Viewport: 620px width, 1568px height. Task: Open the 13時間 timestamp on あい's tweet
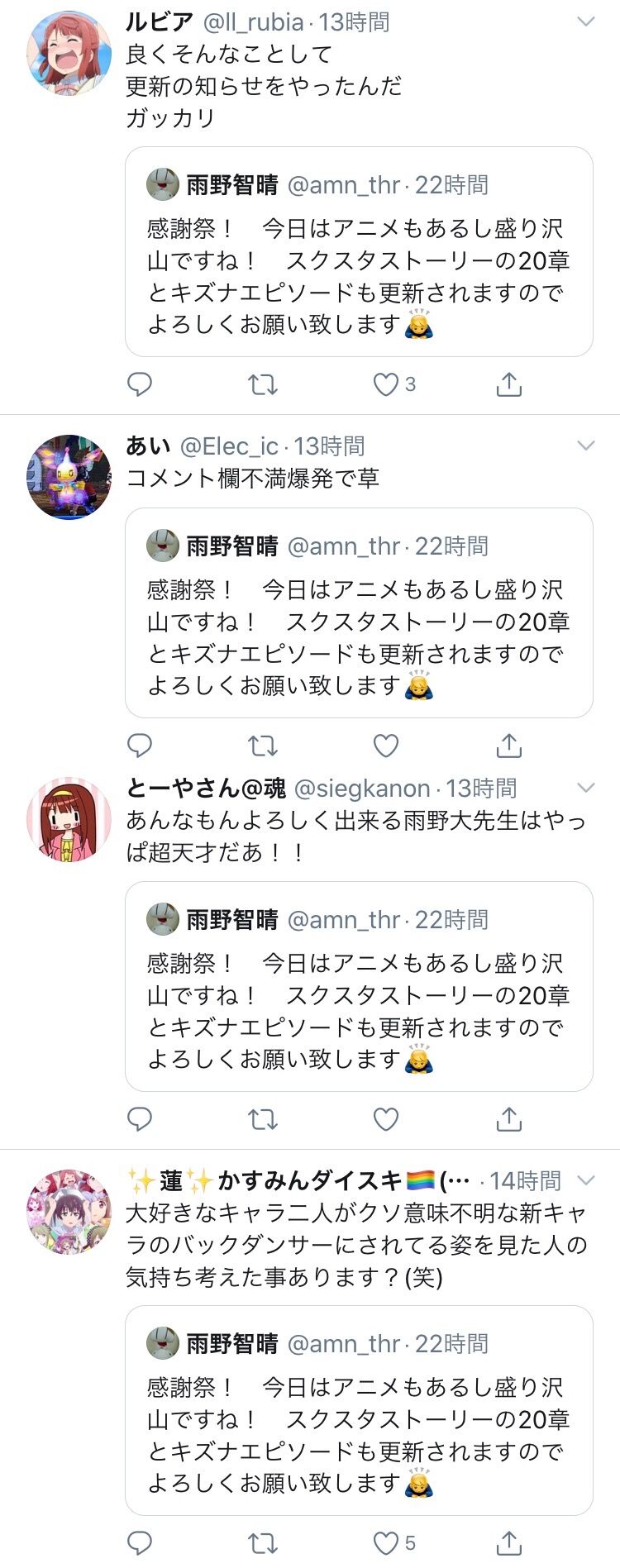[331, 445]
